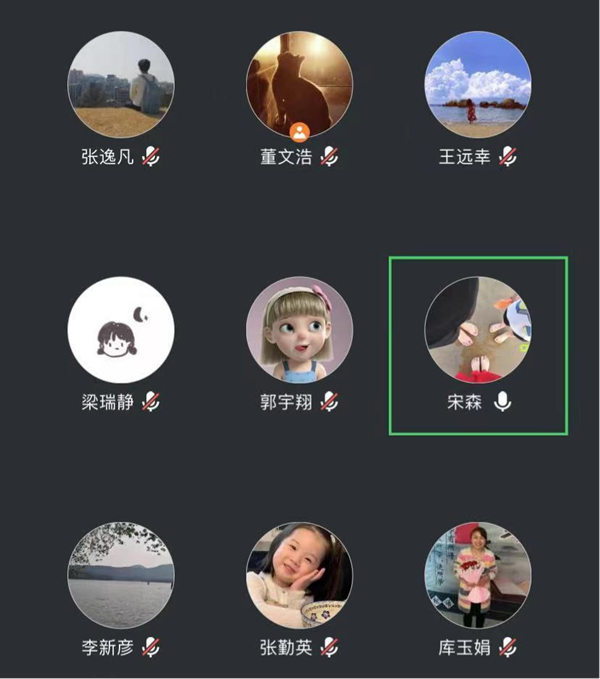The width and height of the screenshot is (600, 679).
Task: Tap the speaking participant 宋森
Action: point(478,330)
